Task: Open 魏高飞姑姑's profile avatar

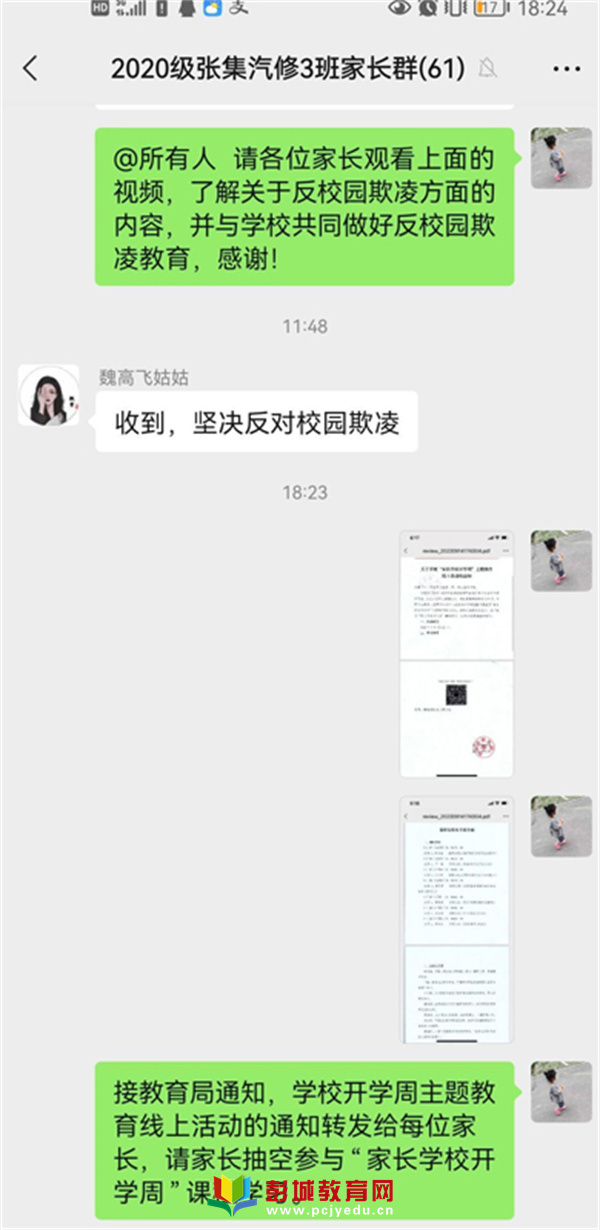Action: click(48, 395)
